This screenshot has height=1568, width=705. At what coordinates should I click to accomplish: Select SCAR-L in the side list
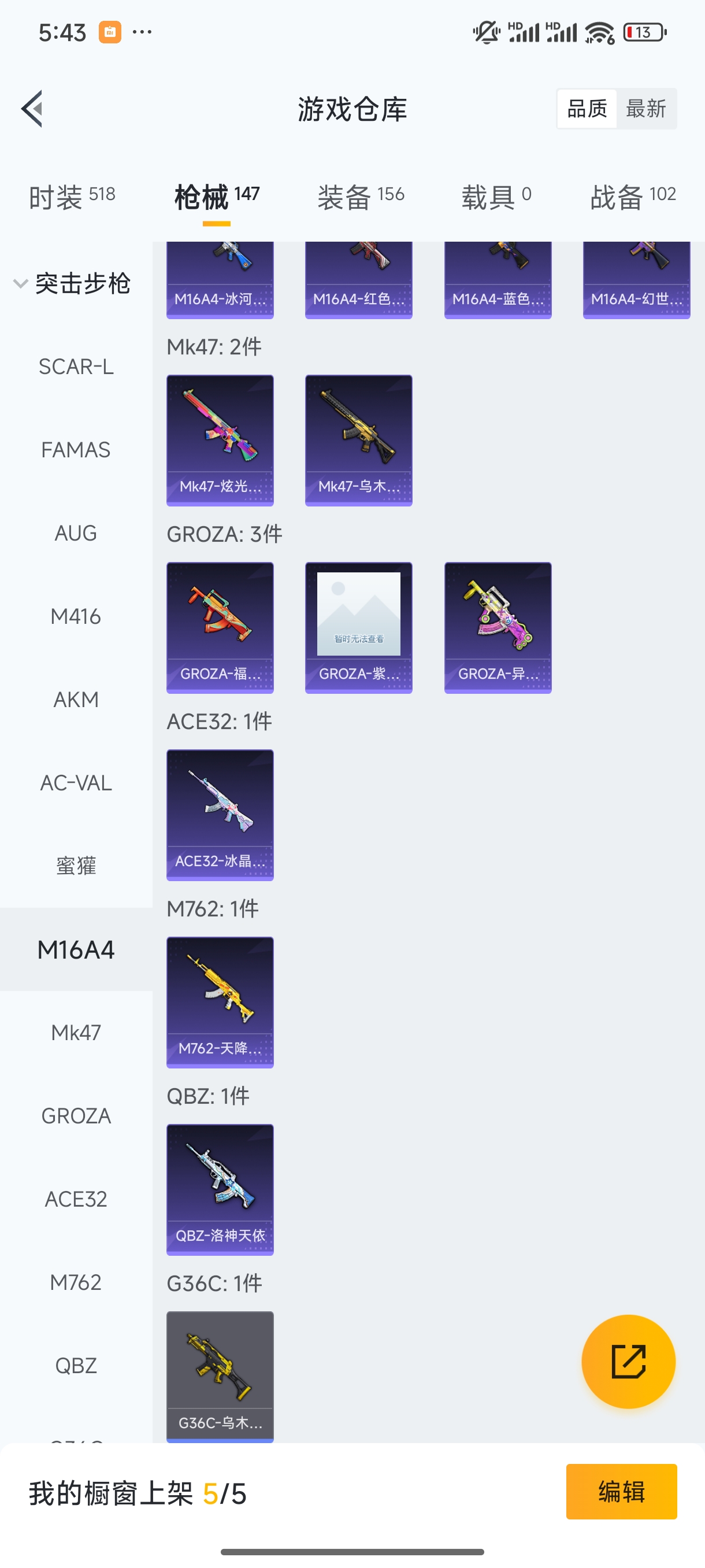[76, 367]
